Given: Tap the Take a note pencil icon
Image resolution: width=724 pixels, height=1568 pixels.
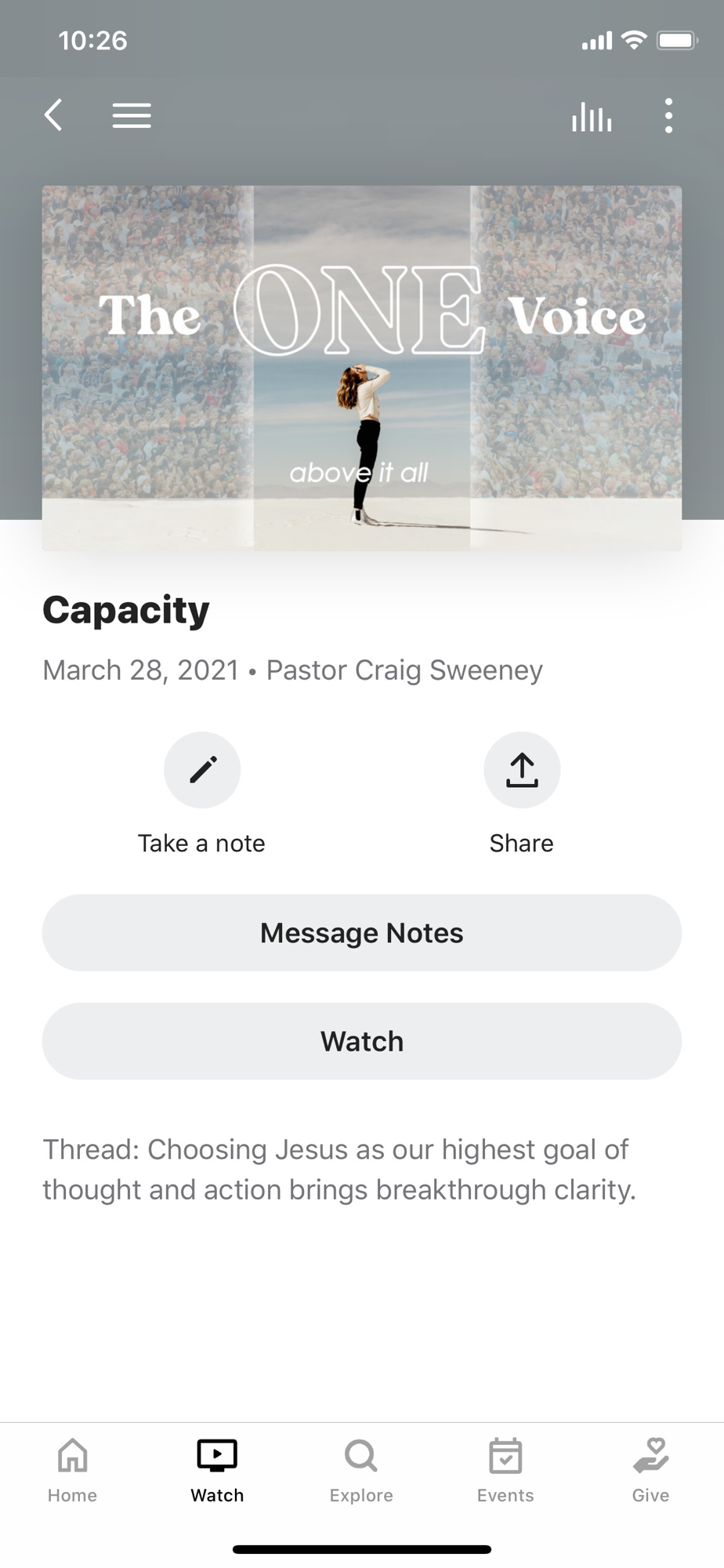Looking at the screenshot, I should (202, 770).
